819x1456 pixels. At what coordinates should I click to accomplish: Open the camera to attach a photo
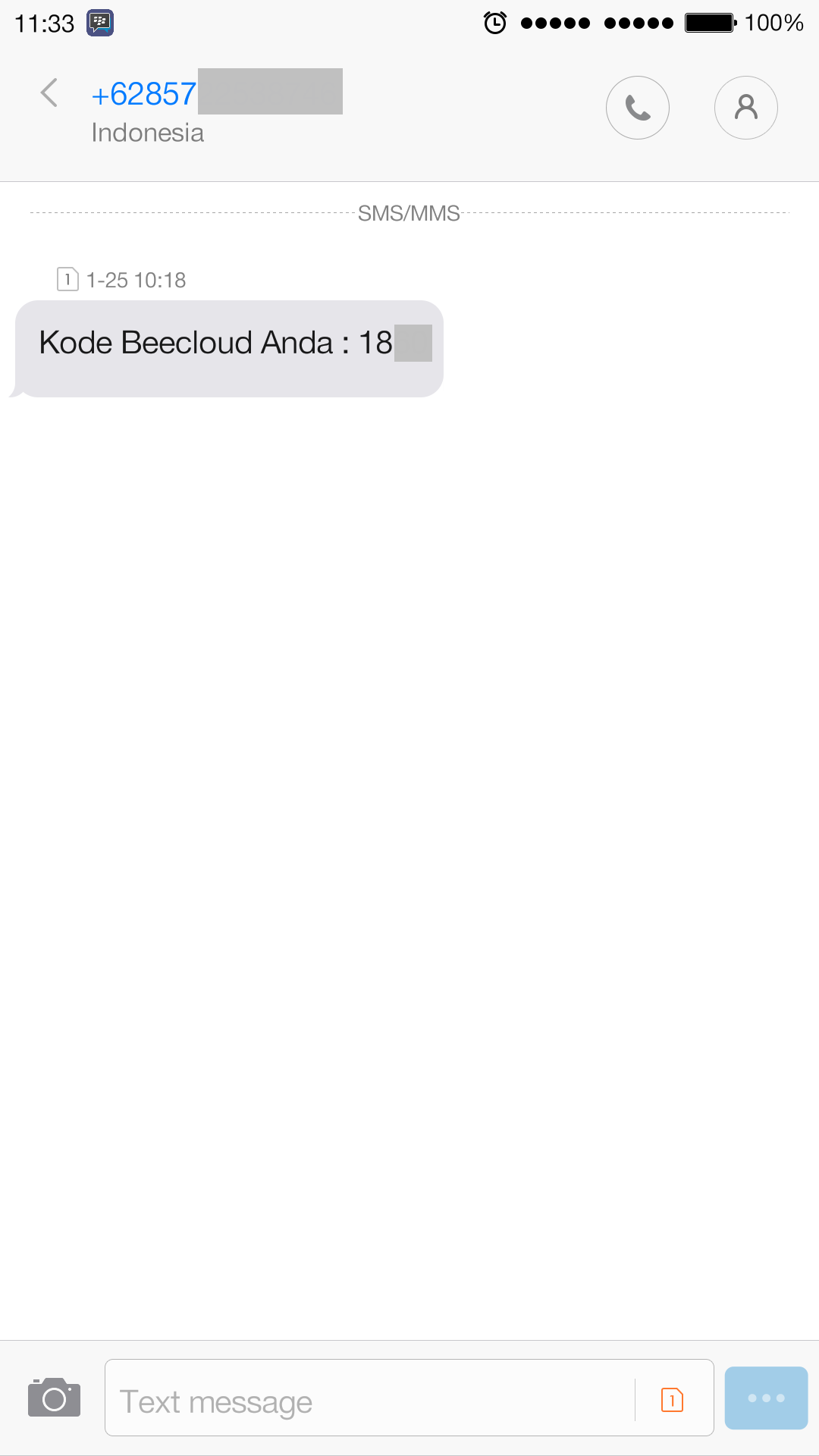54,1398
